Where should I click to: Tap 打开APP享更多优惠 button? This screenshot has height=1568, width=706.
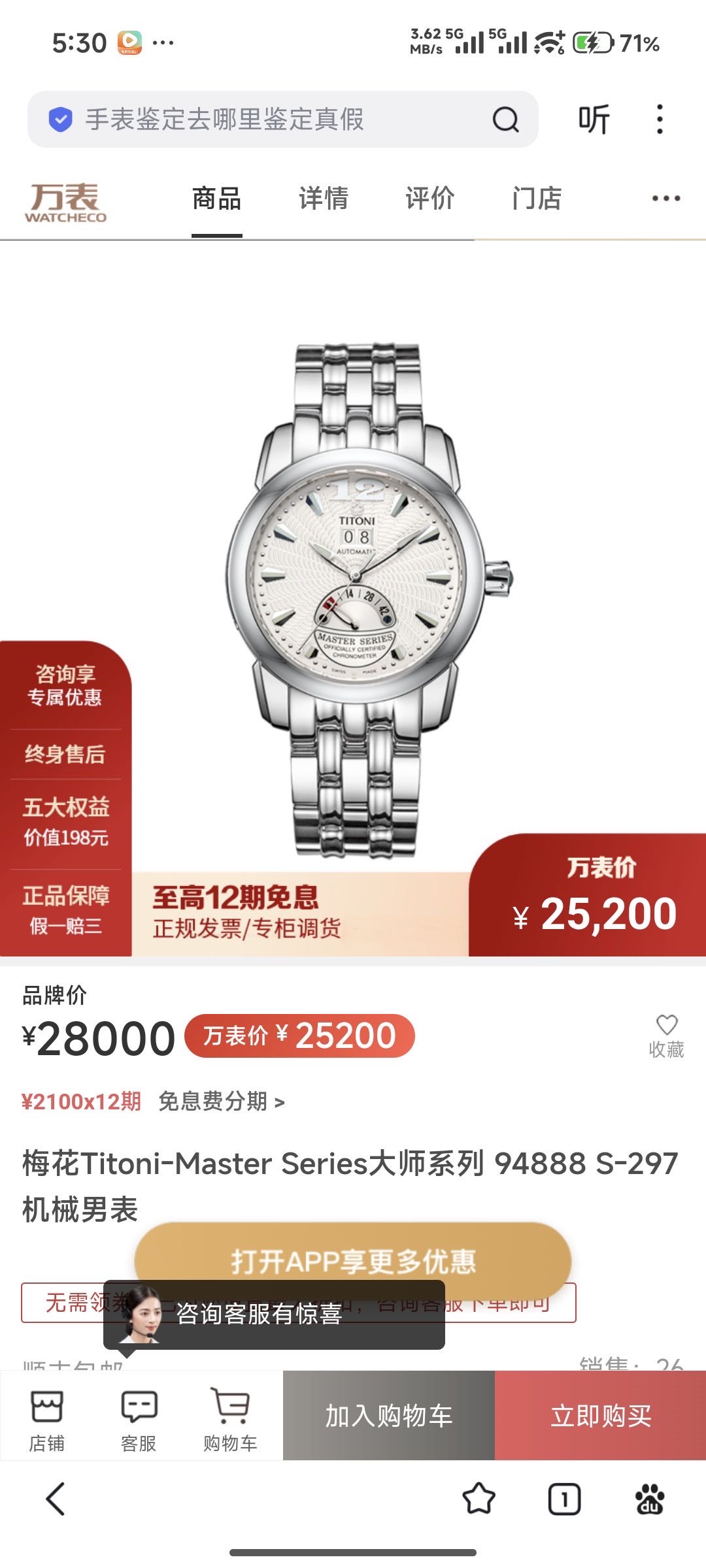click(353, 1261)
